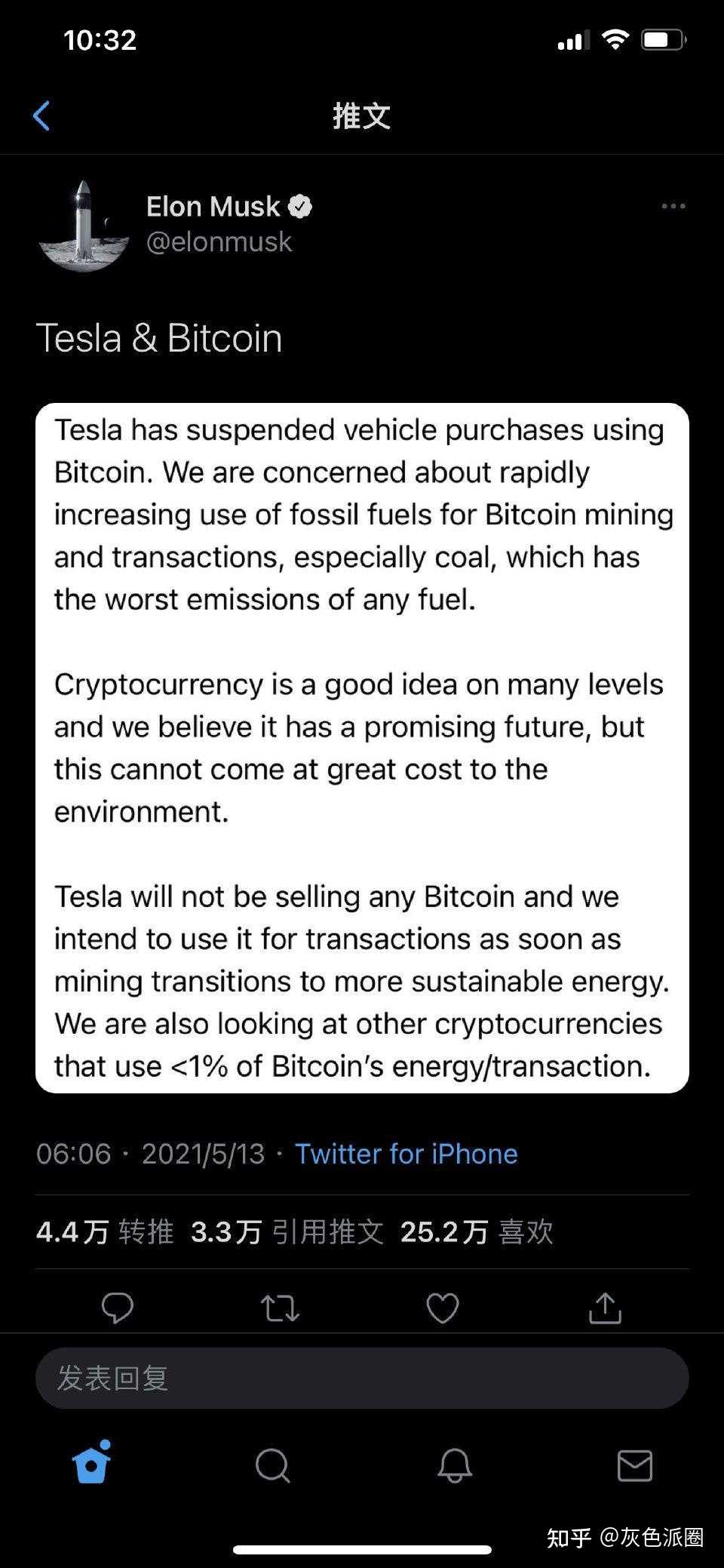This screenshot has height=1568, width=724.
Task: Open the tweet's more options menu
Action: (673, 206)
